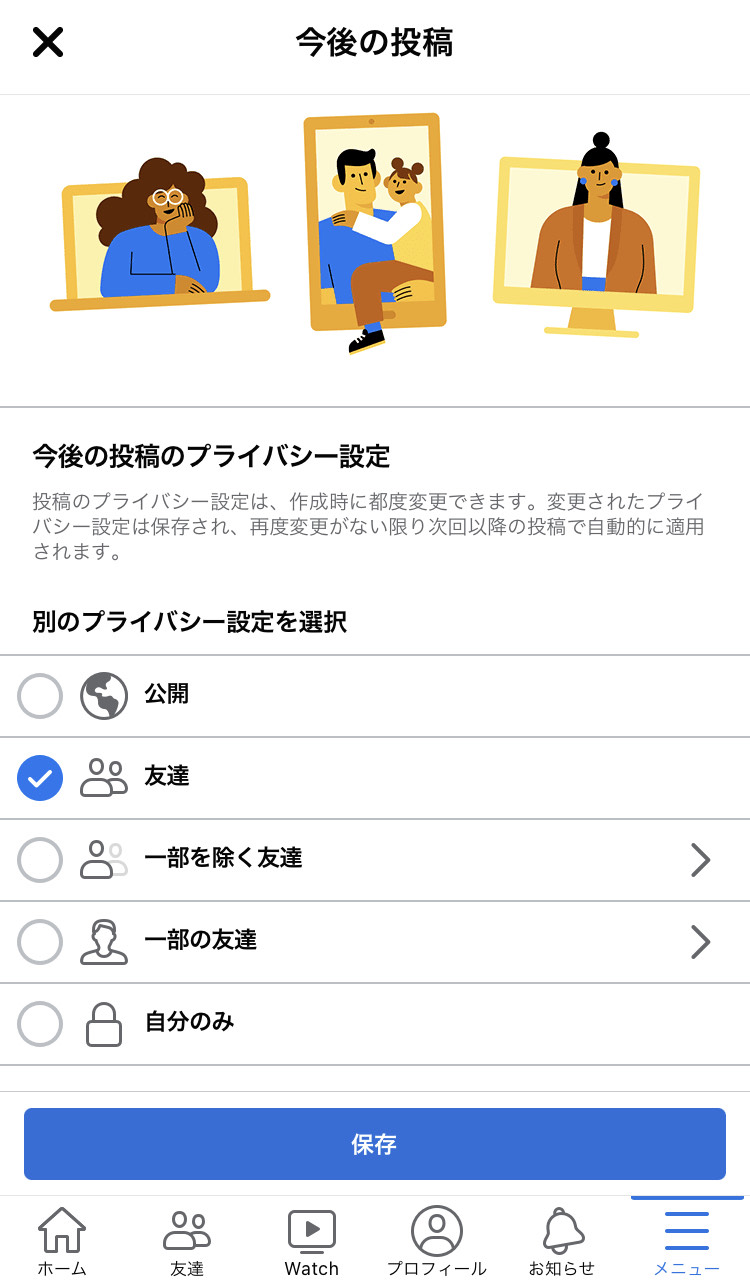Click the lock icon next to 自分のみ

pos(104,1024)
